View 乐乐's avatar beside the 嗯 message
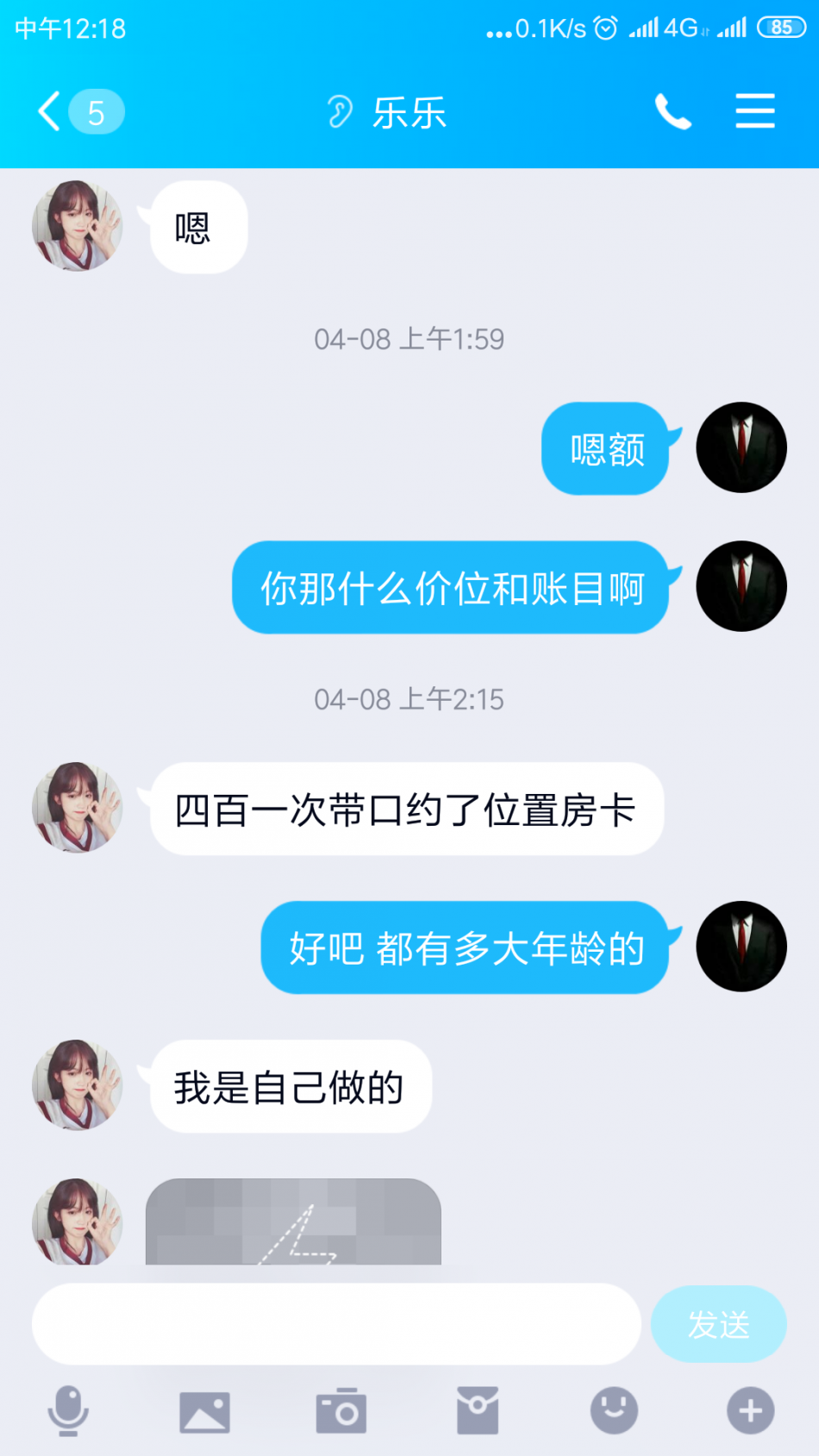Screen dimensions: 819x1456 [77, 226]
